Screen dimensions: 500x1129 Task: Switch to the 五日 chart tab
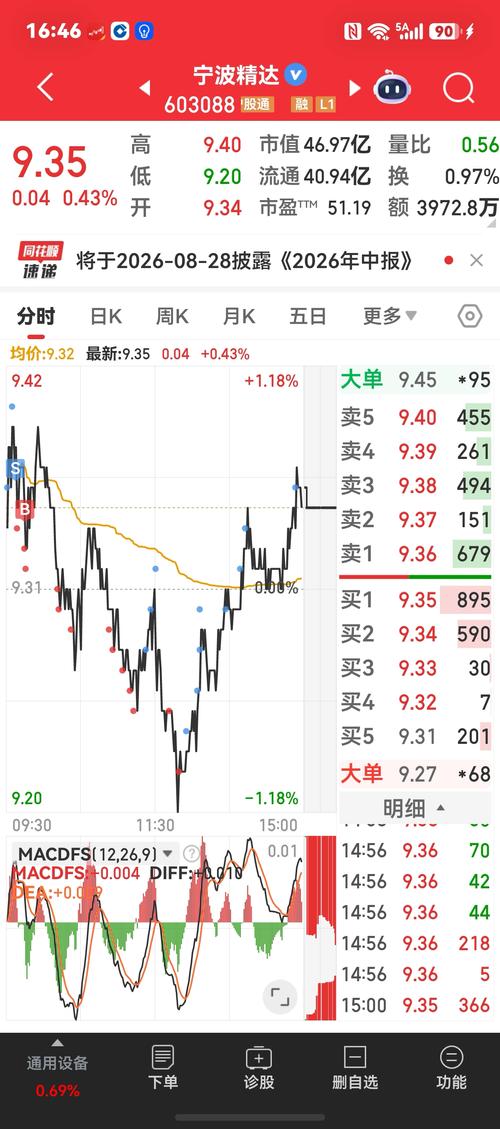[308, 316]
